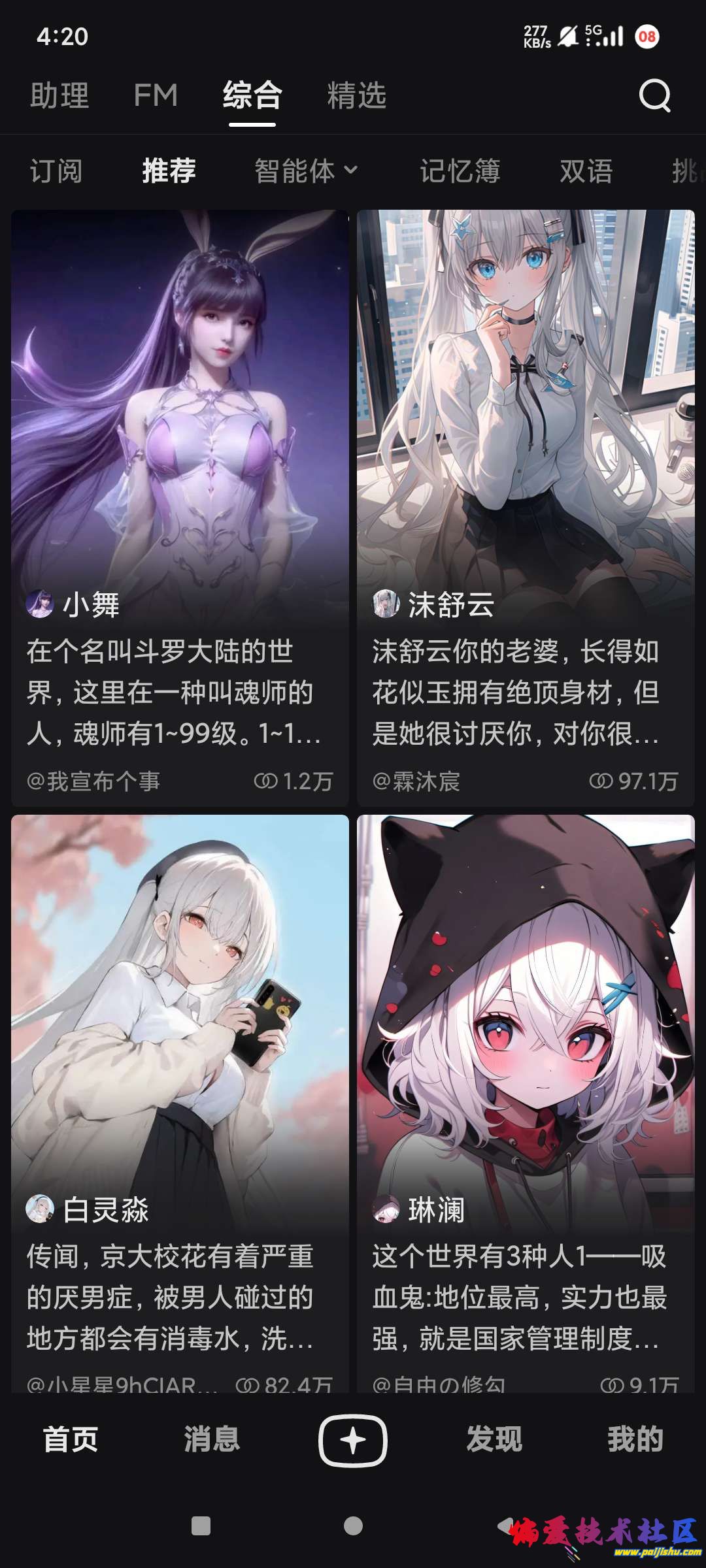
Task: Open the 记忆簿 sub-tab
Action: [x=460, y=171]
